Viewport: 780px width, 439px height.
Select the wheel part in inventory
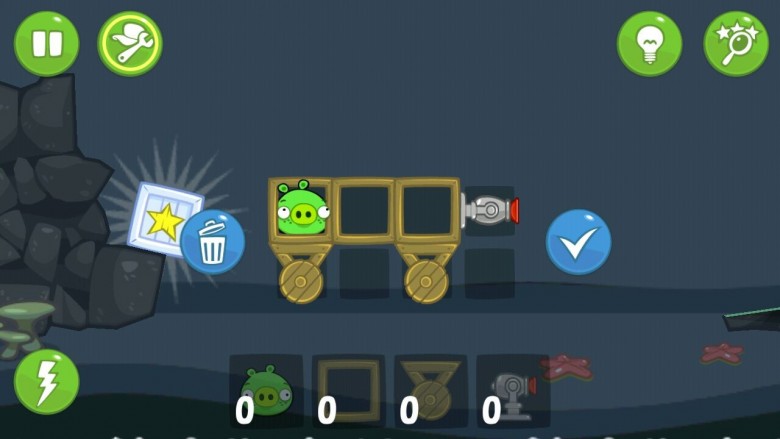[430, 388]
